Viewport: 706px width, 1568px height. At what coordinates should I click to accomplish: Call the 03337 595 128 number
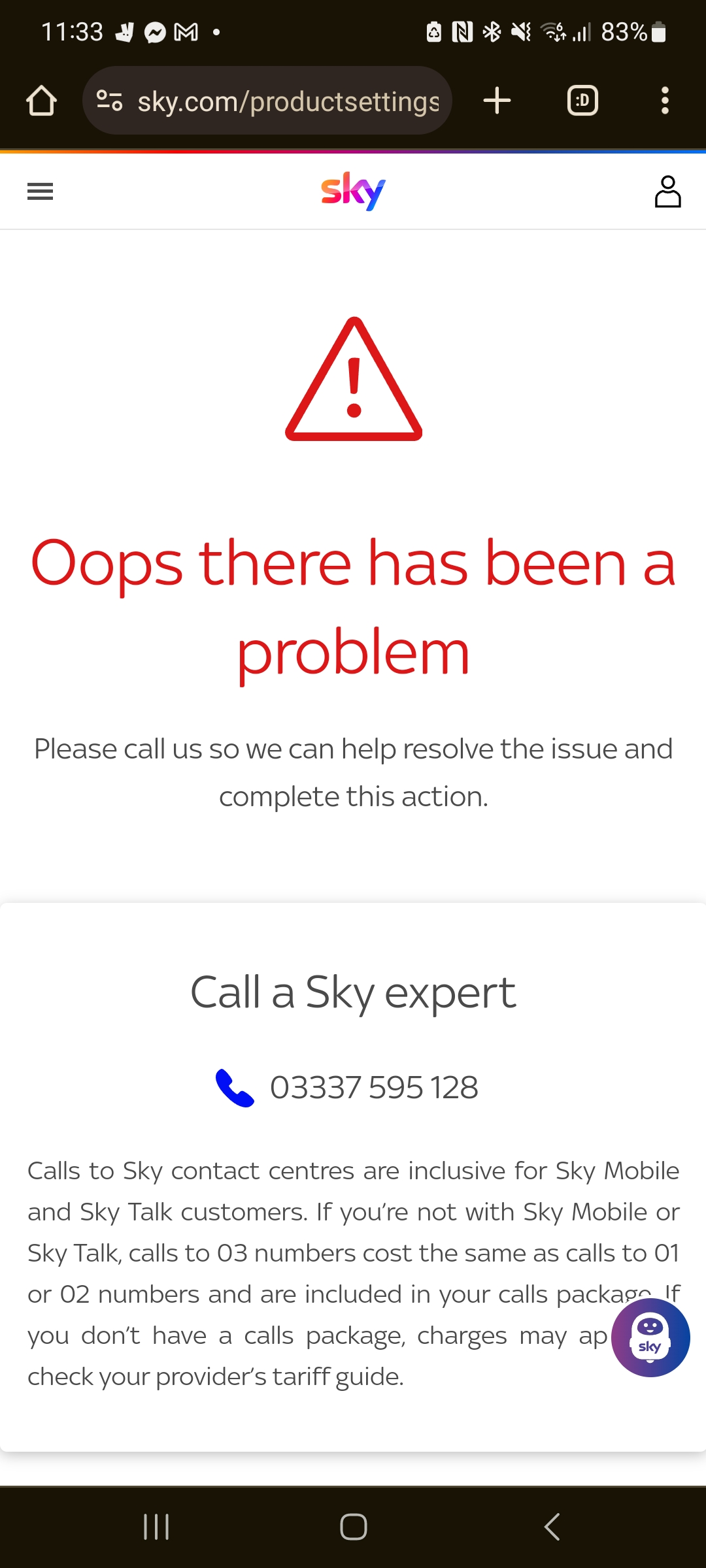click(x=374, y=1086)
